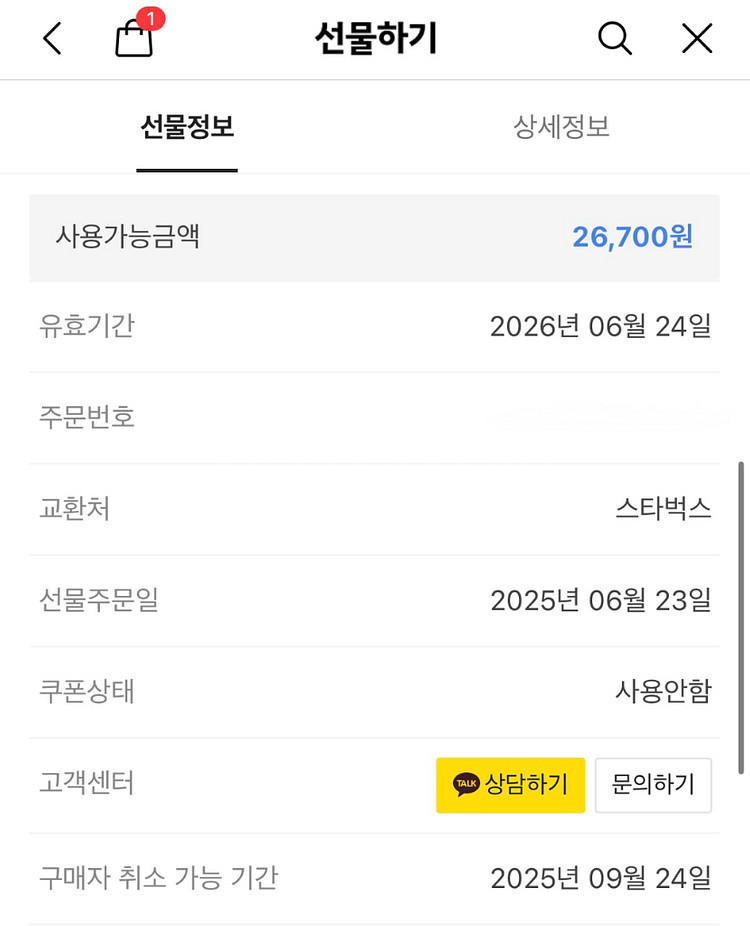Select the 사용안함 coupon status
This screenshot has width=750, height=926.
coord(663,692)
